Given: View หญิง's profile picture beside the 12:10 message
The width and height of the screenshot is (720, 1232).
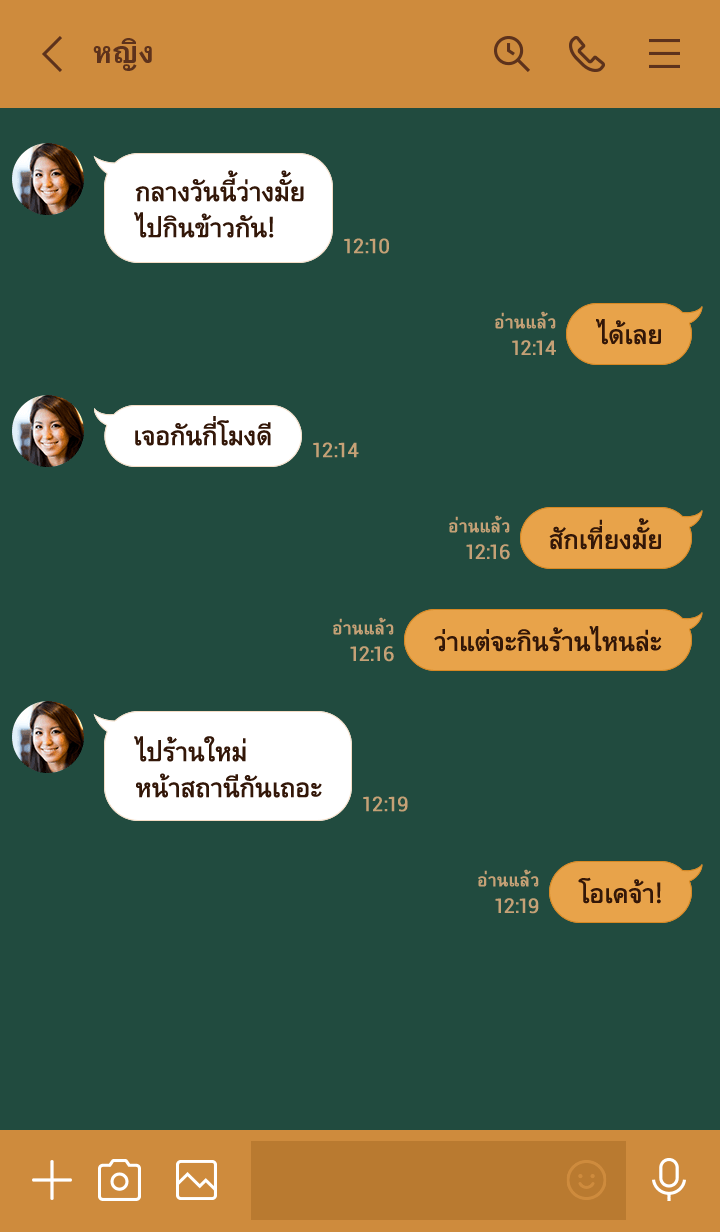Looking at the screenshot, I should 48,179.
